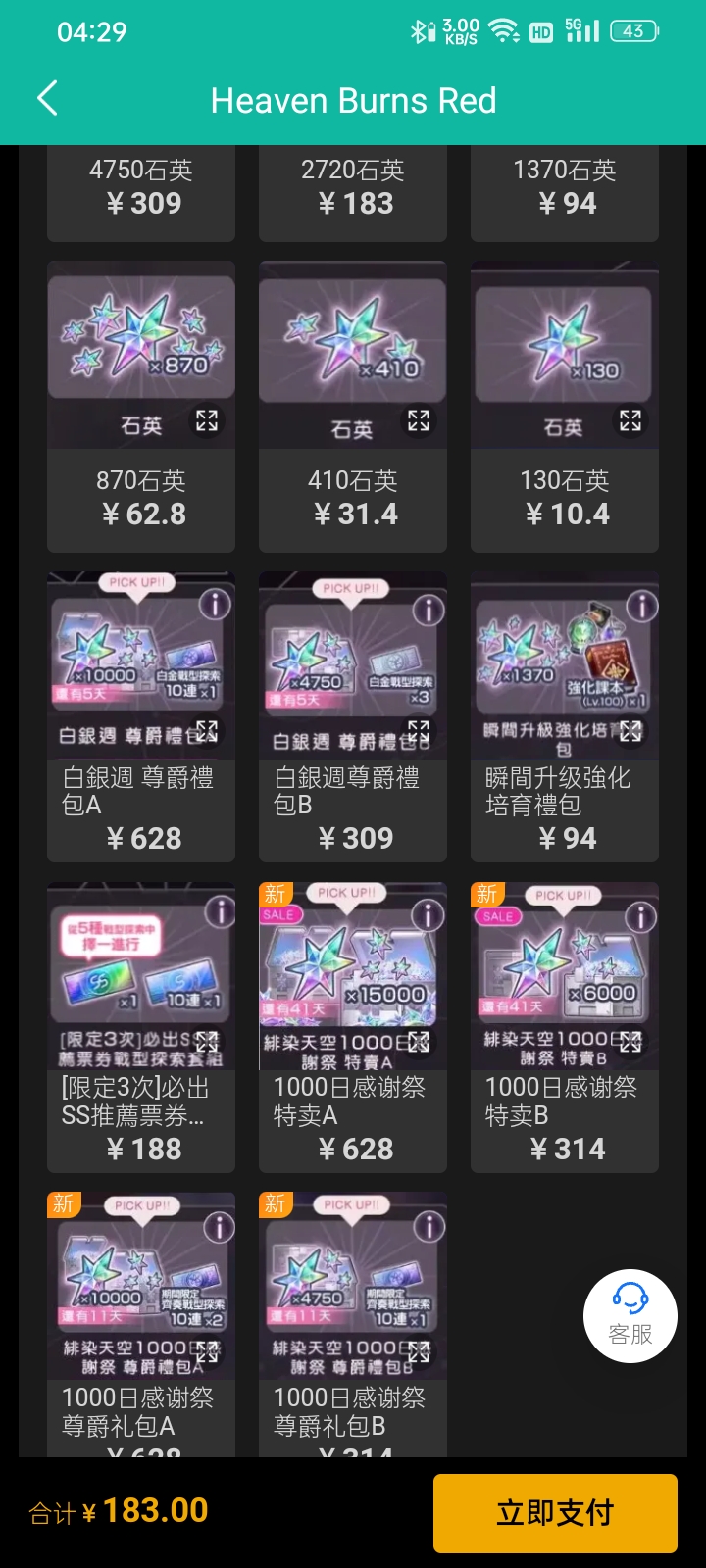
Task: Choose 1000日感谢祭特卖A for ¥628
Action: click(x=353, y=1117)
